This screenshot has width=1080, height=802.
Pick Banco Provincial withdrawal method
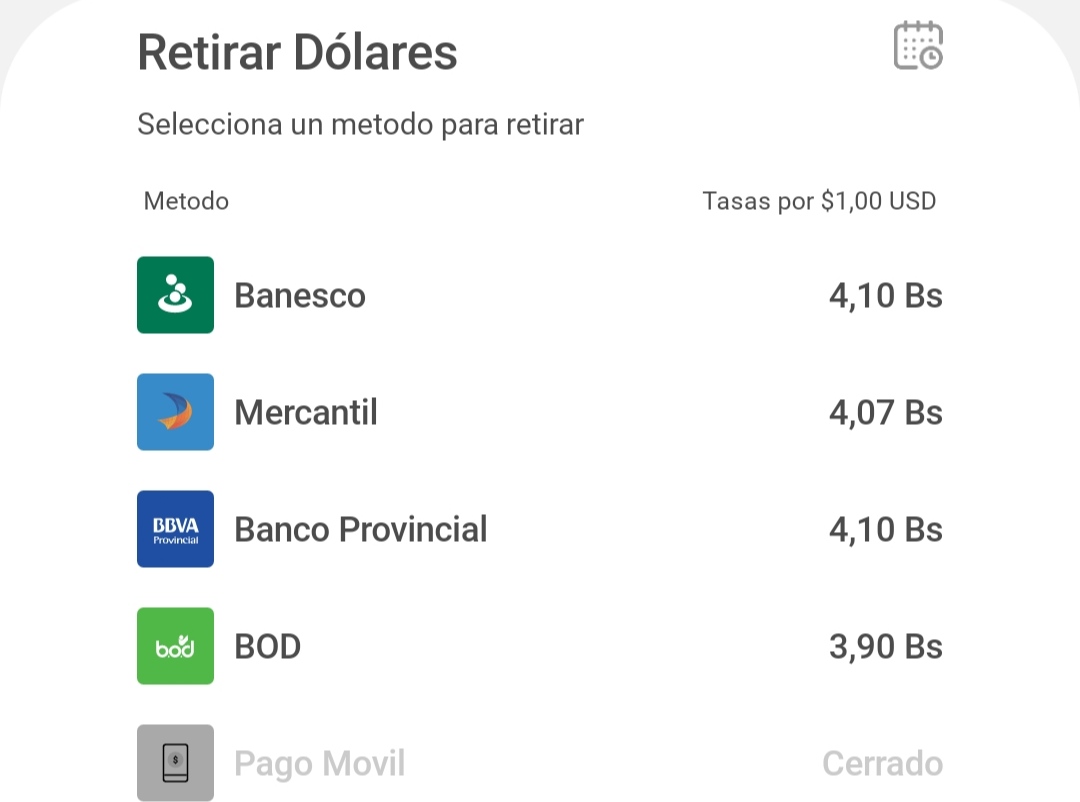[x=360, y=529]
